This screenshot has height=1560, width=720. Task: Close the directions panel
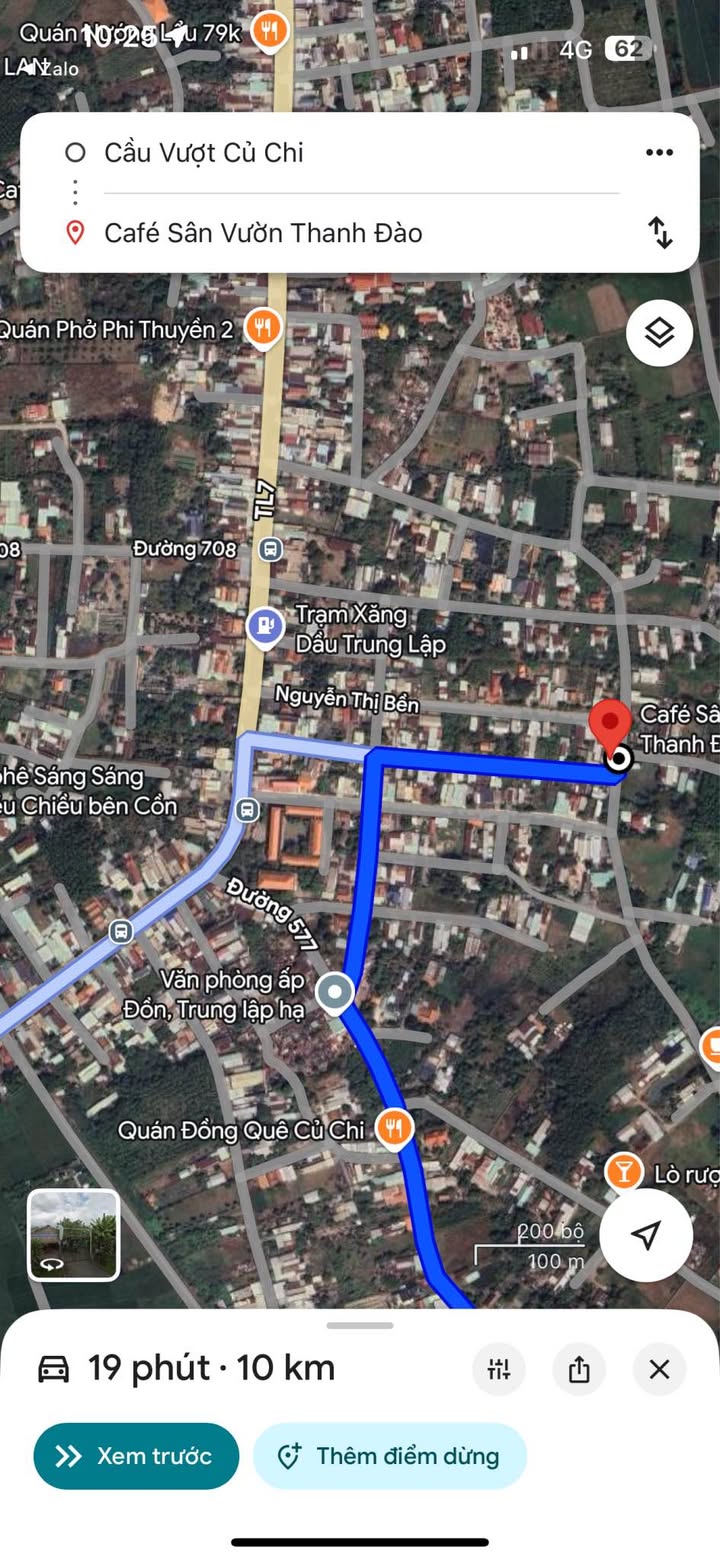tap(659, 1369)
